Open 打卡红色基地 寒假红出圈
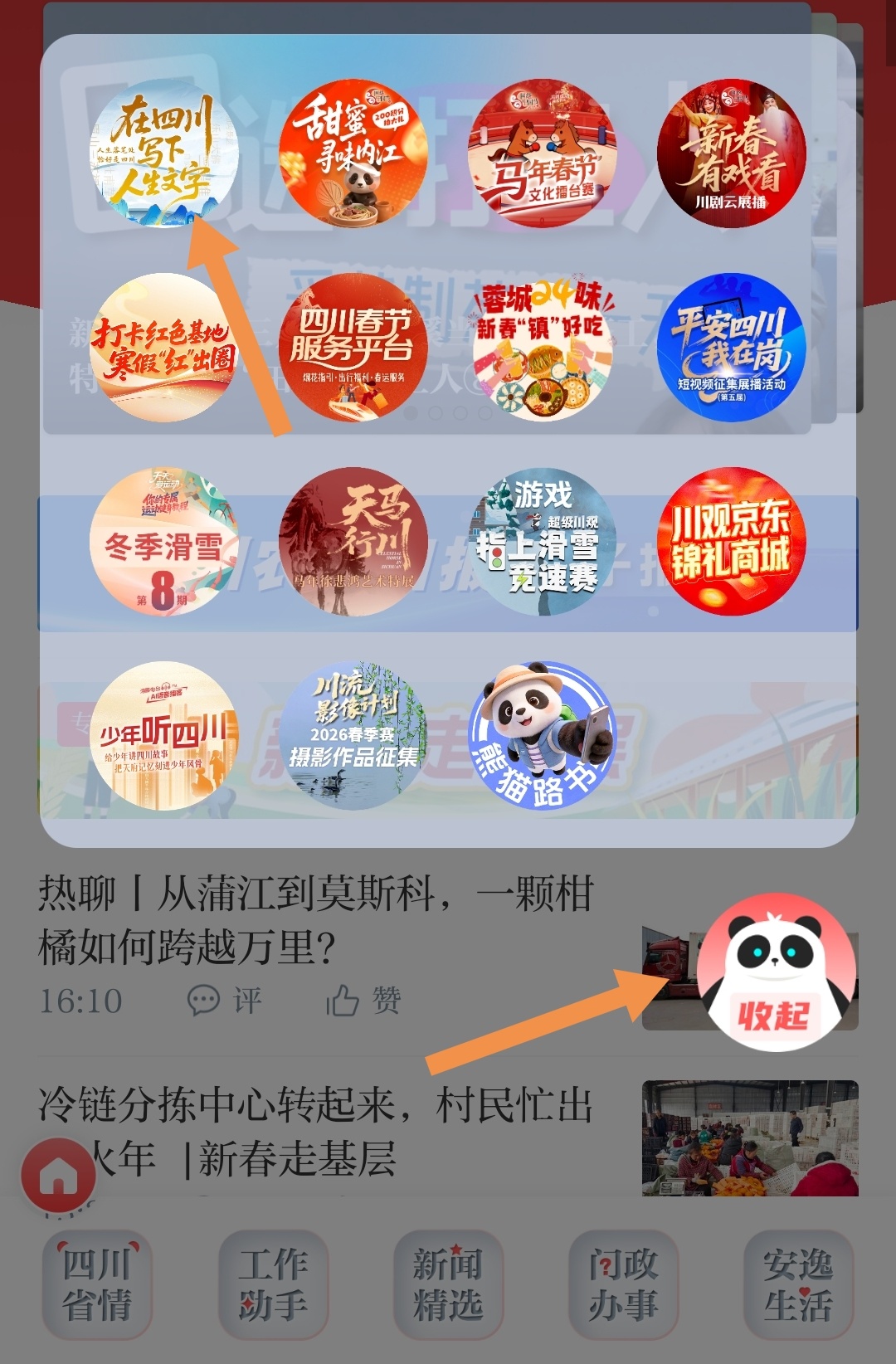896x1364 pixels. point(163,348)
